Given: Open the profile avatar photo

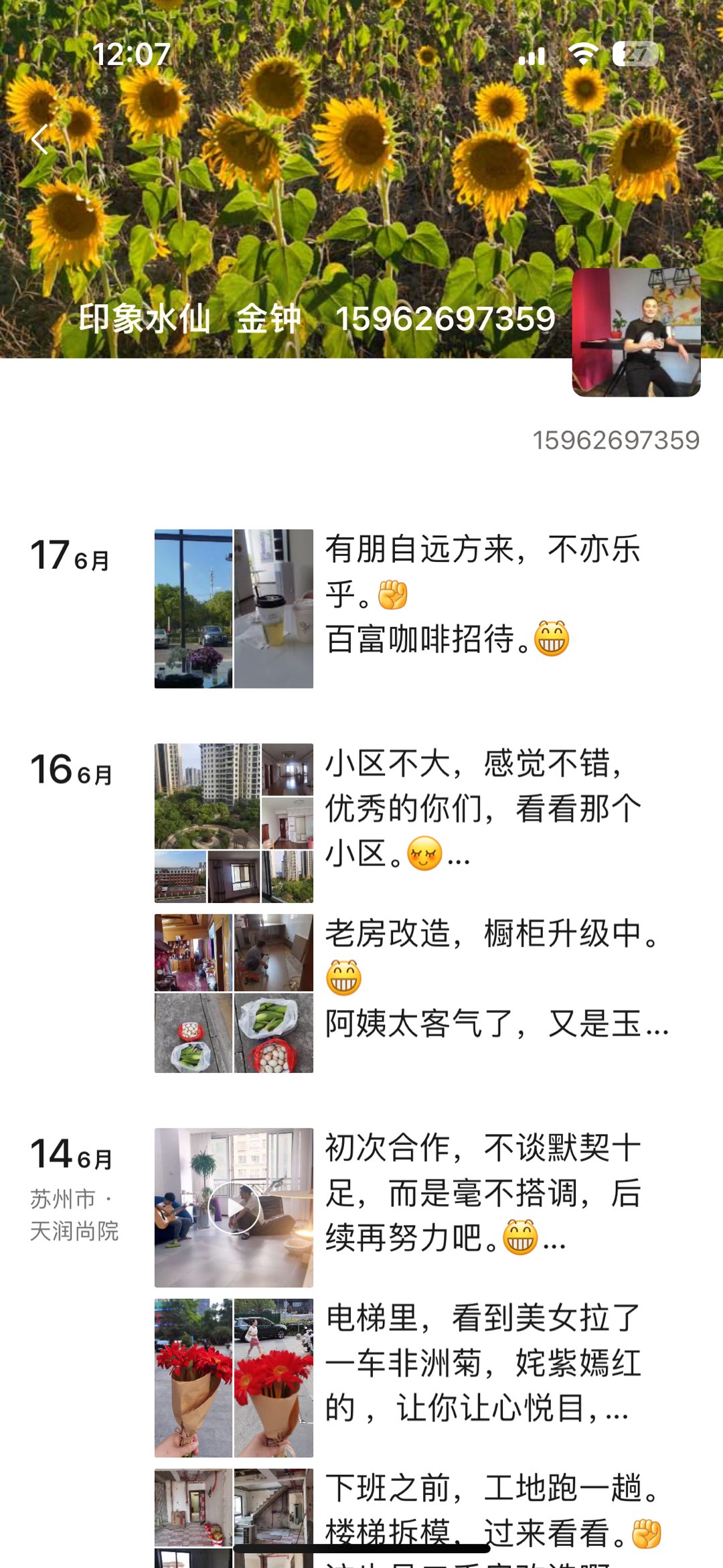Looking at the screenshot, I should pyautogui.click(x=636, y=332).
